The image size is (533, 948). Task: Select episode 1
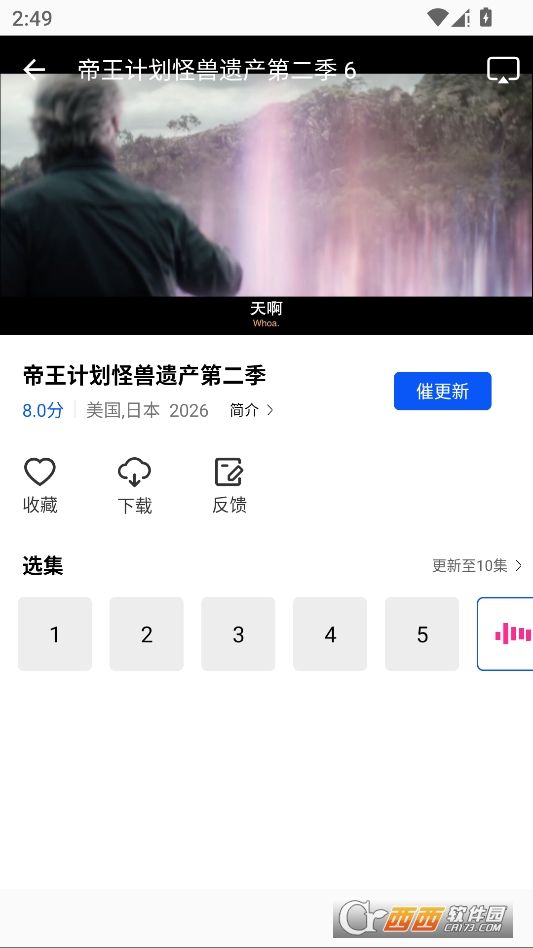point(55,634)
